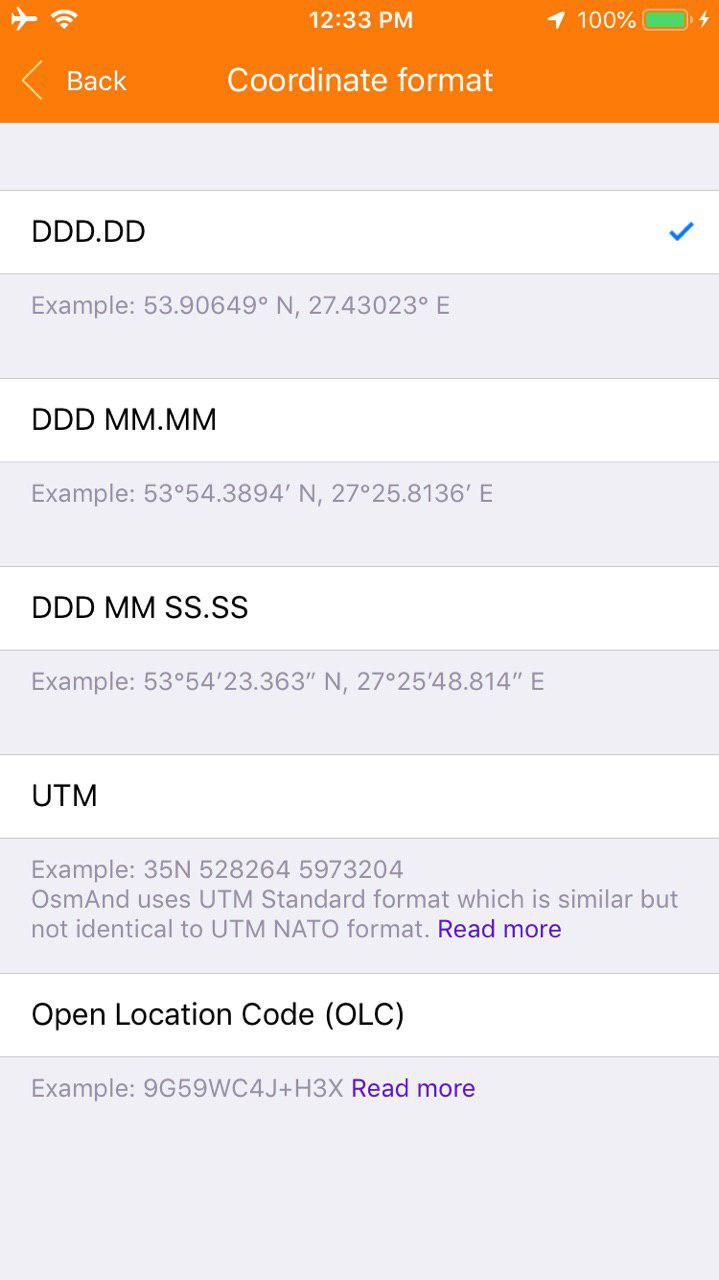
Task: Select the DDD MM SS.SS format
Action: pos(359,608)
